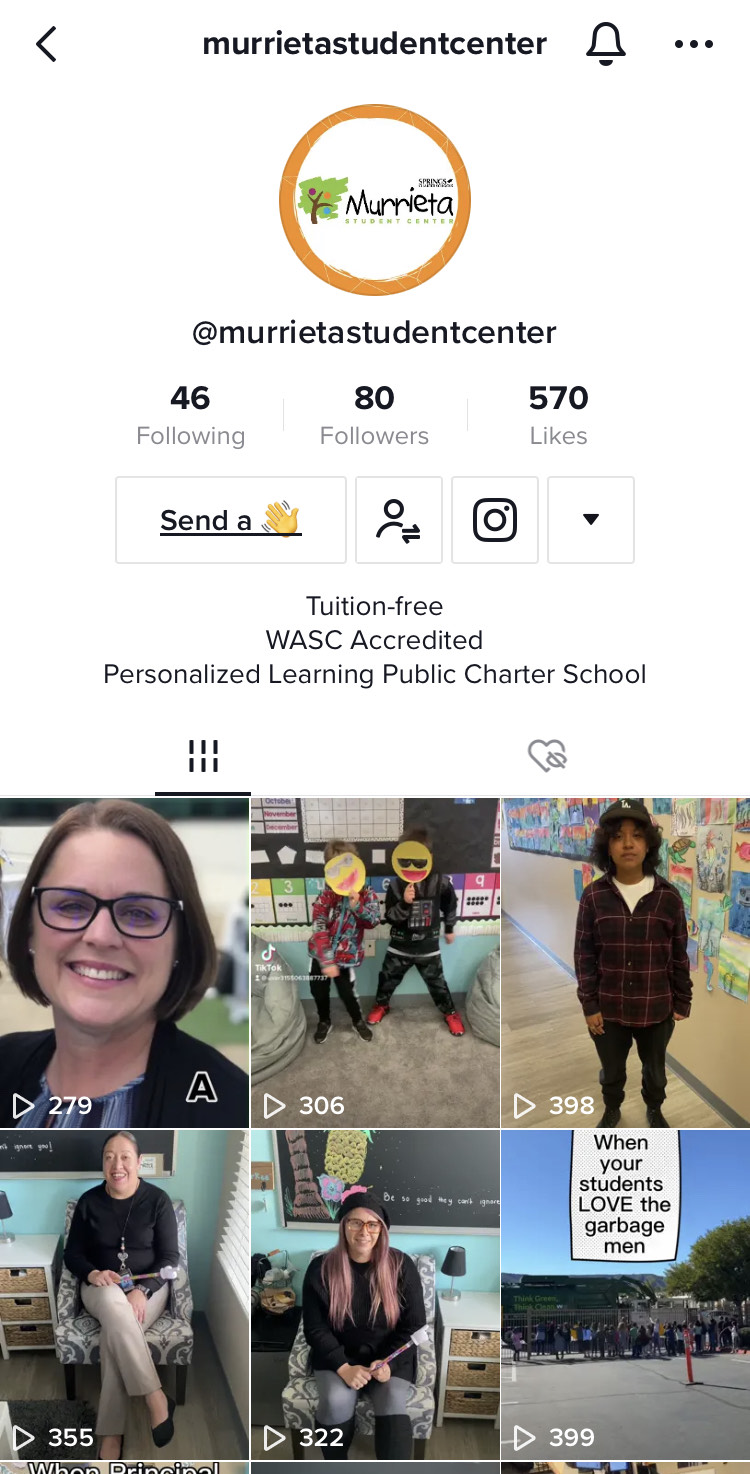Open the linked Instagram profile
The width and height of the screenshot is (750, 1474).
pyautogui.click(x=495, y=520)
